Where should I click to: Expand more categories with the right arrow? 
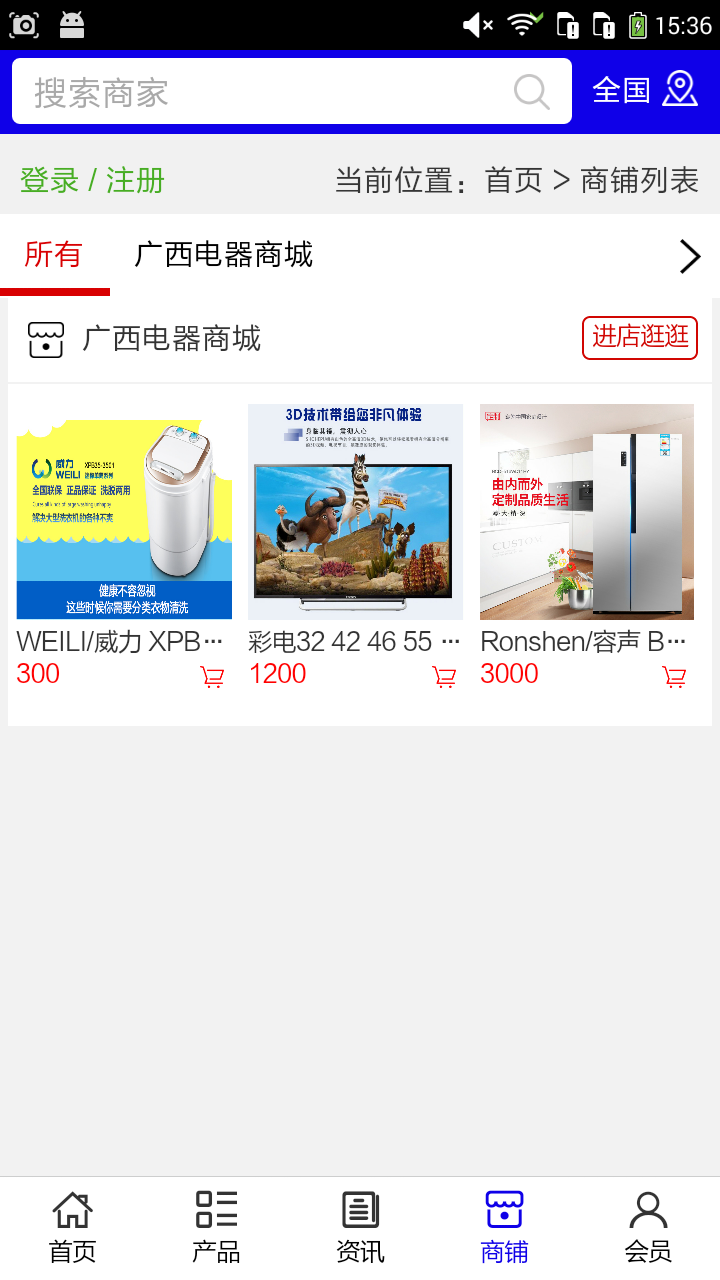(690, 257)
